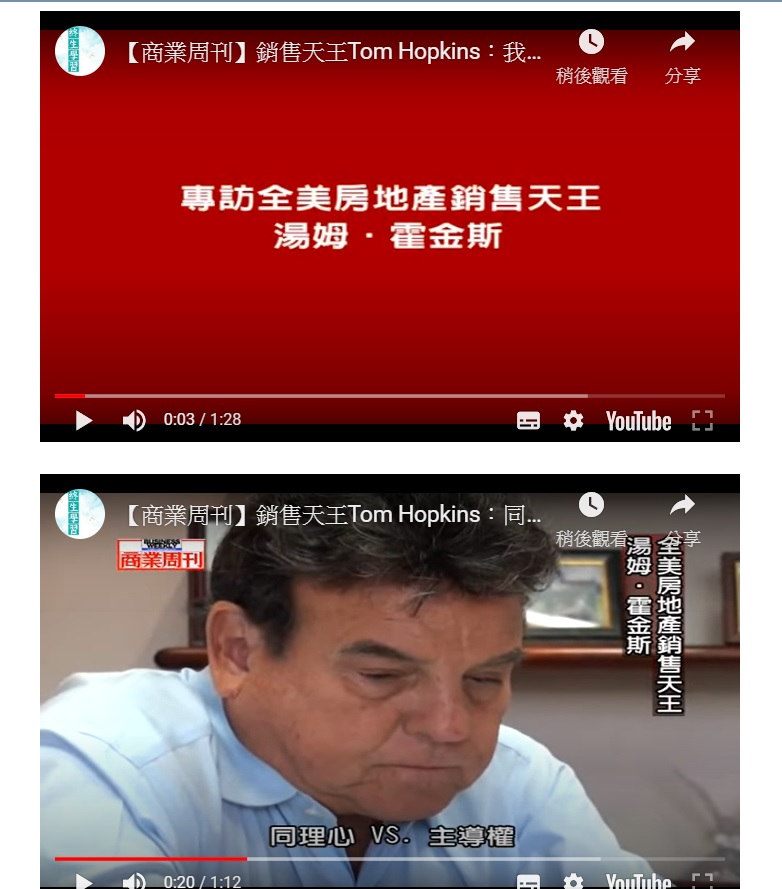This screenshot has width=782, height=889.
Task: Mute the first video's sound
Action: tap(134, 421)
